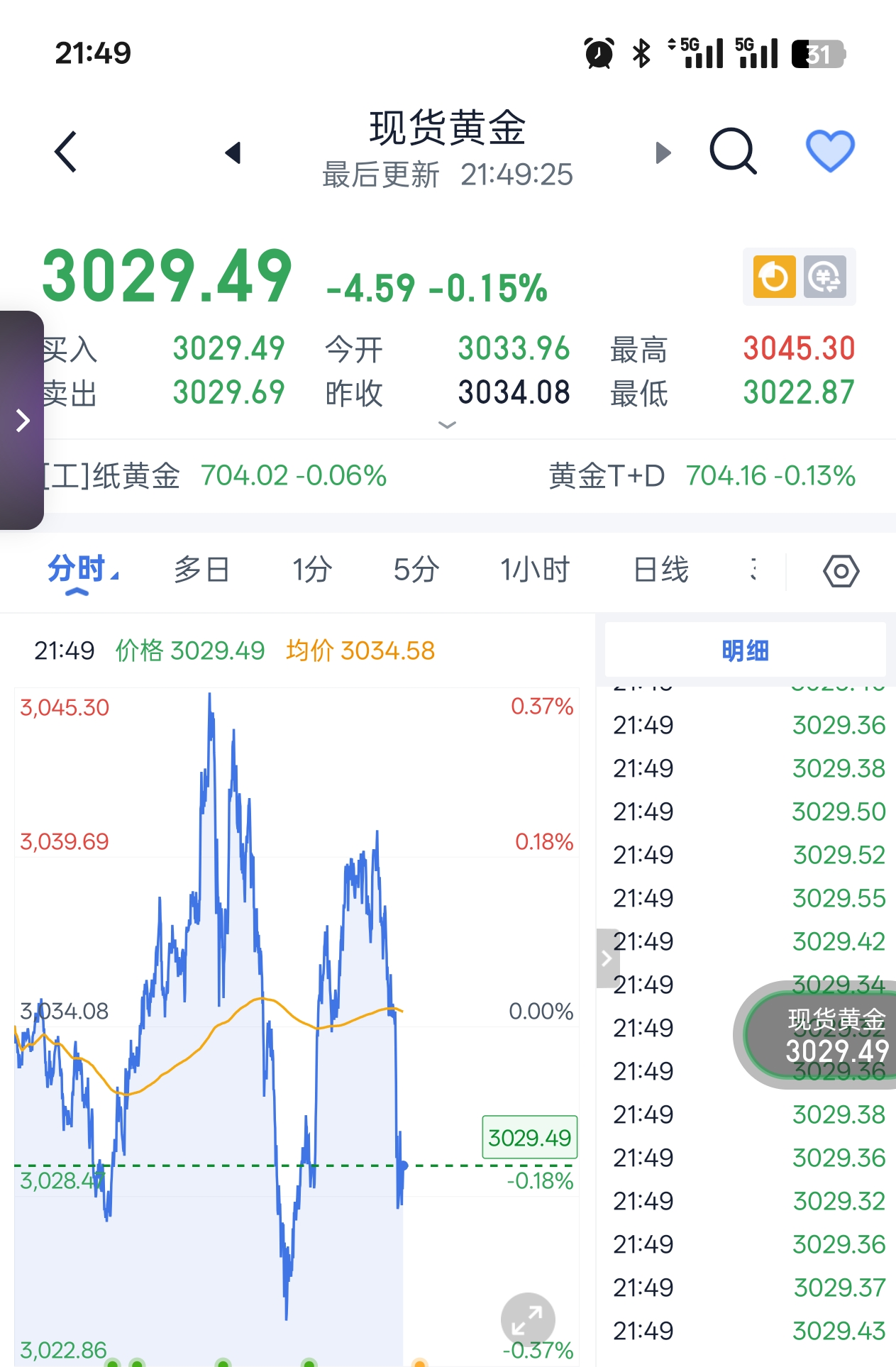Toggle the heart favorite icon

click(831, 149)
